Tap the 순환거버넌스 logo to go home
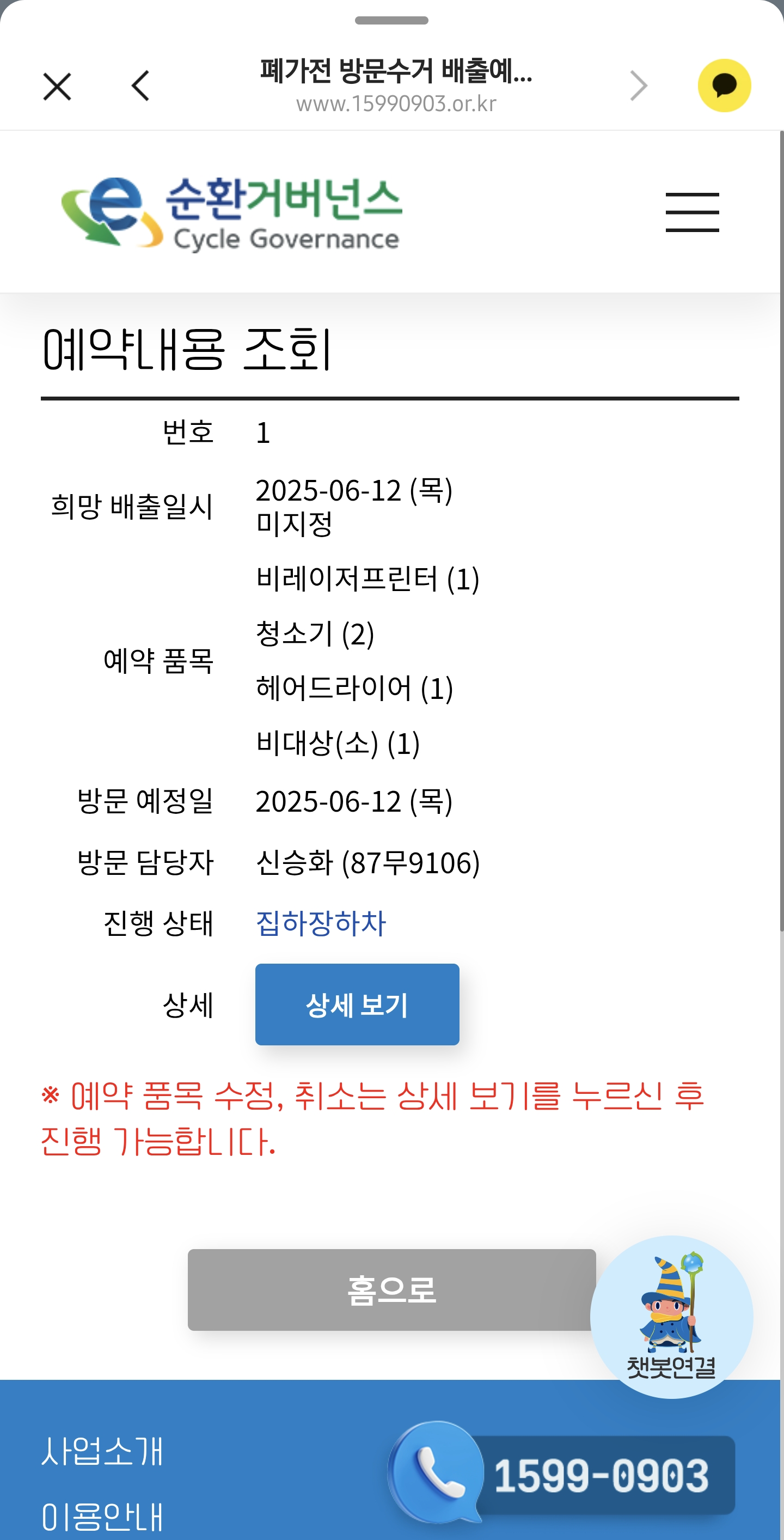 coord(232,213)
